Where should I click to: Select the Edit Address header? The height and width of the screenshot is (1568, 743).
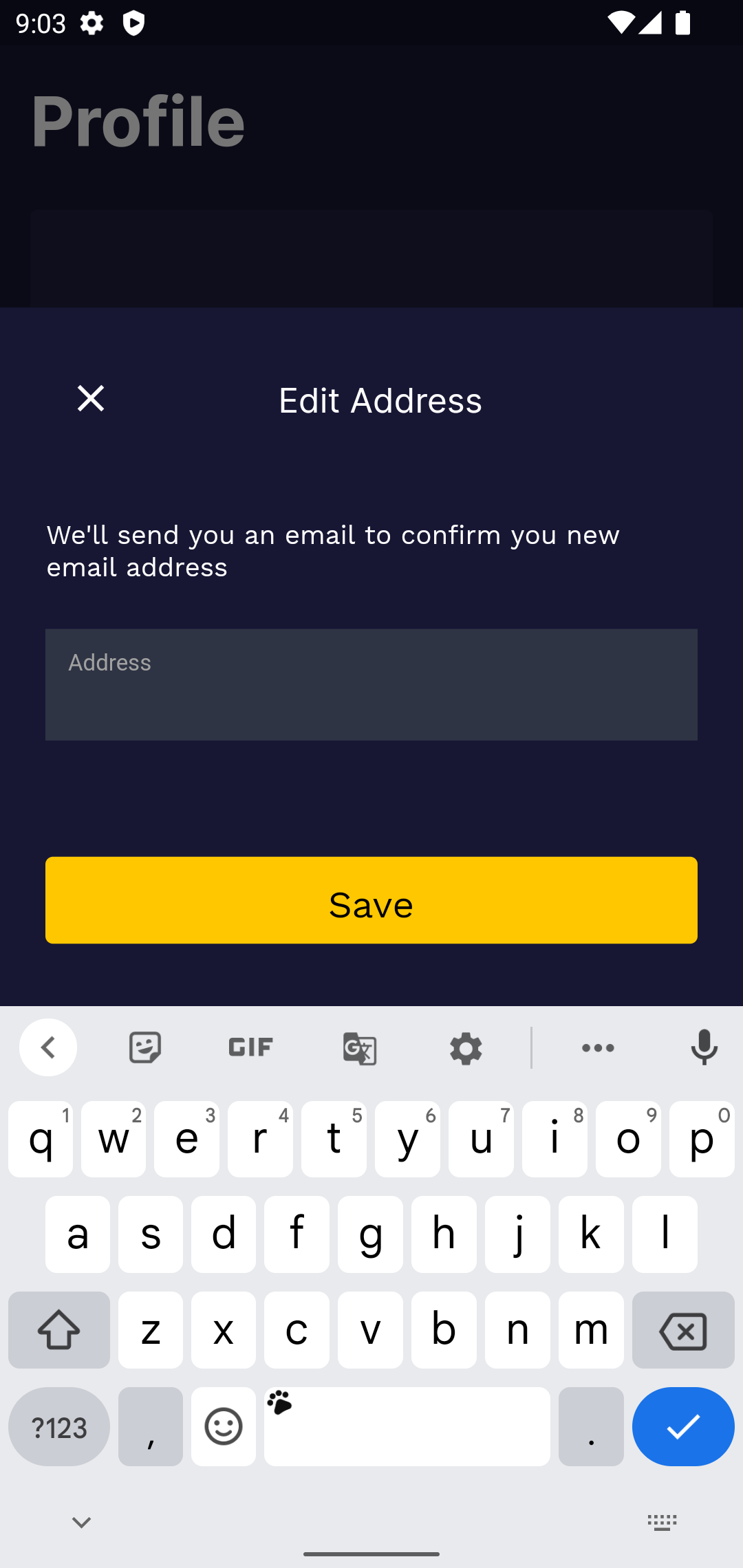pos(380,401)
